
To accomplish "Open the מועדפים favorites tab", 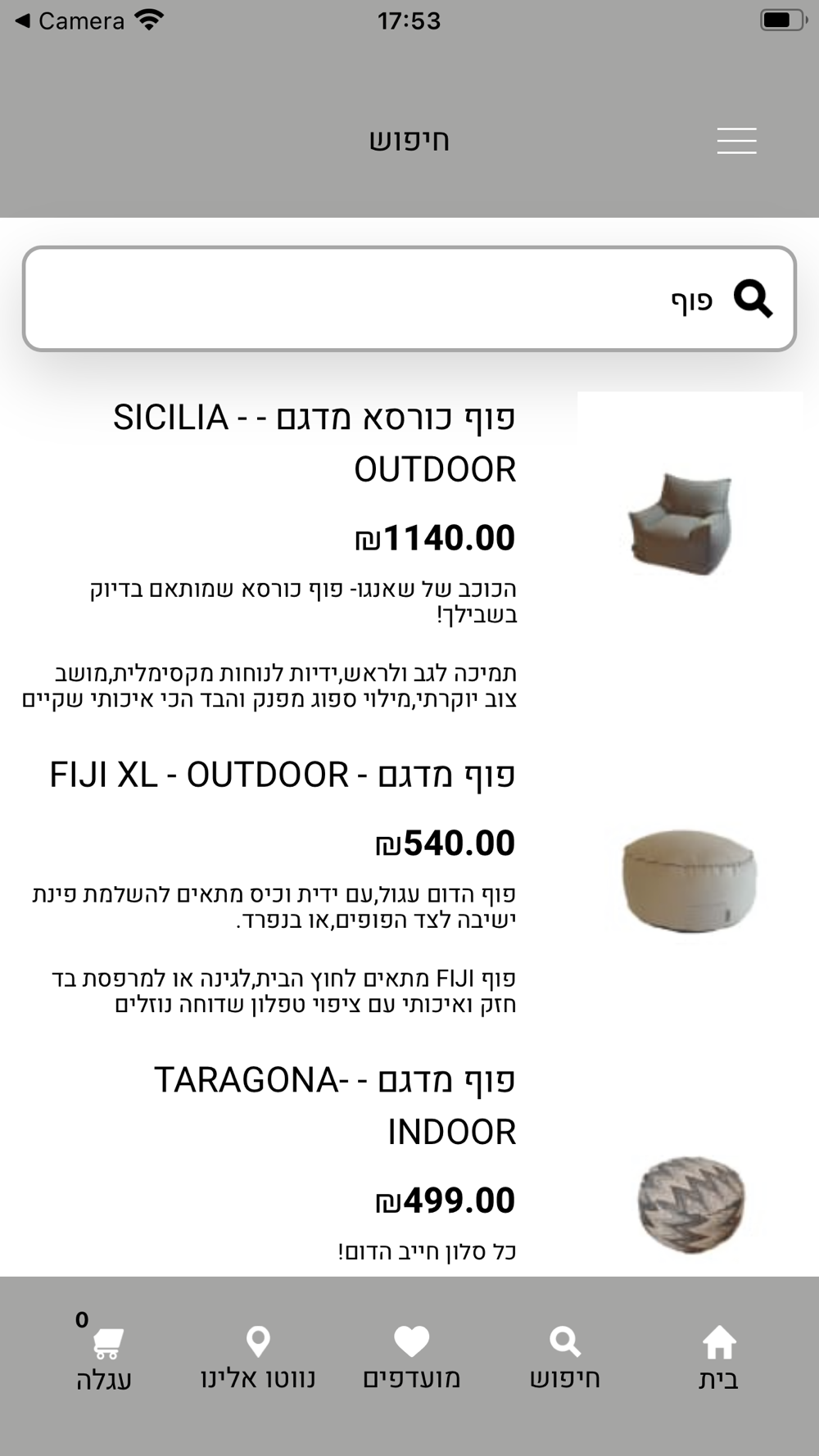I will click(411, 1359).
